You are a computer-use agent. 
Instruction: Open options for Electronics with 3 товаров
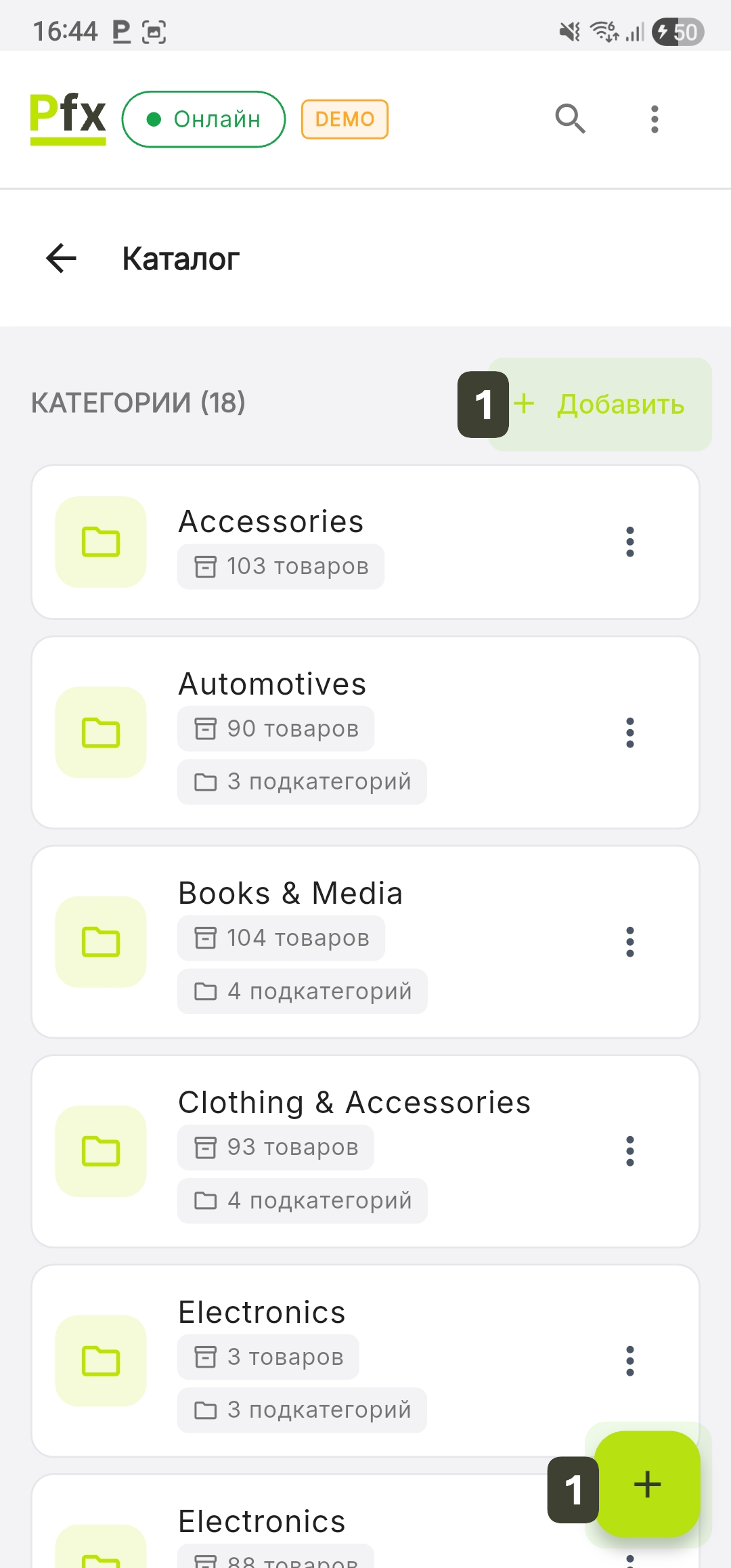(x=630, y=1361)
